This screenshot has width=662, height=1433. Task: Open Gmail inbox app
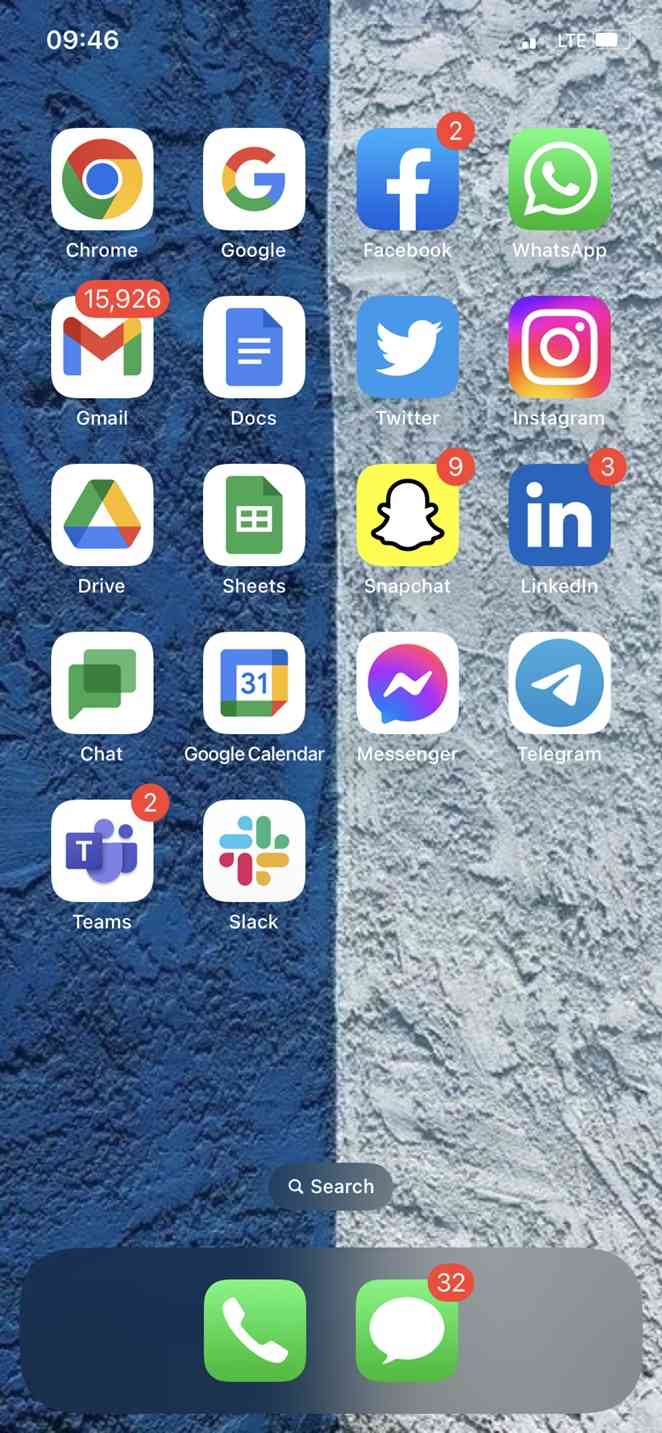pos(102,347)
